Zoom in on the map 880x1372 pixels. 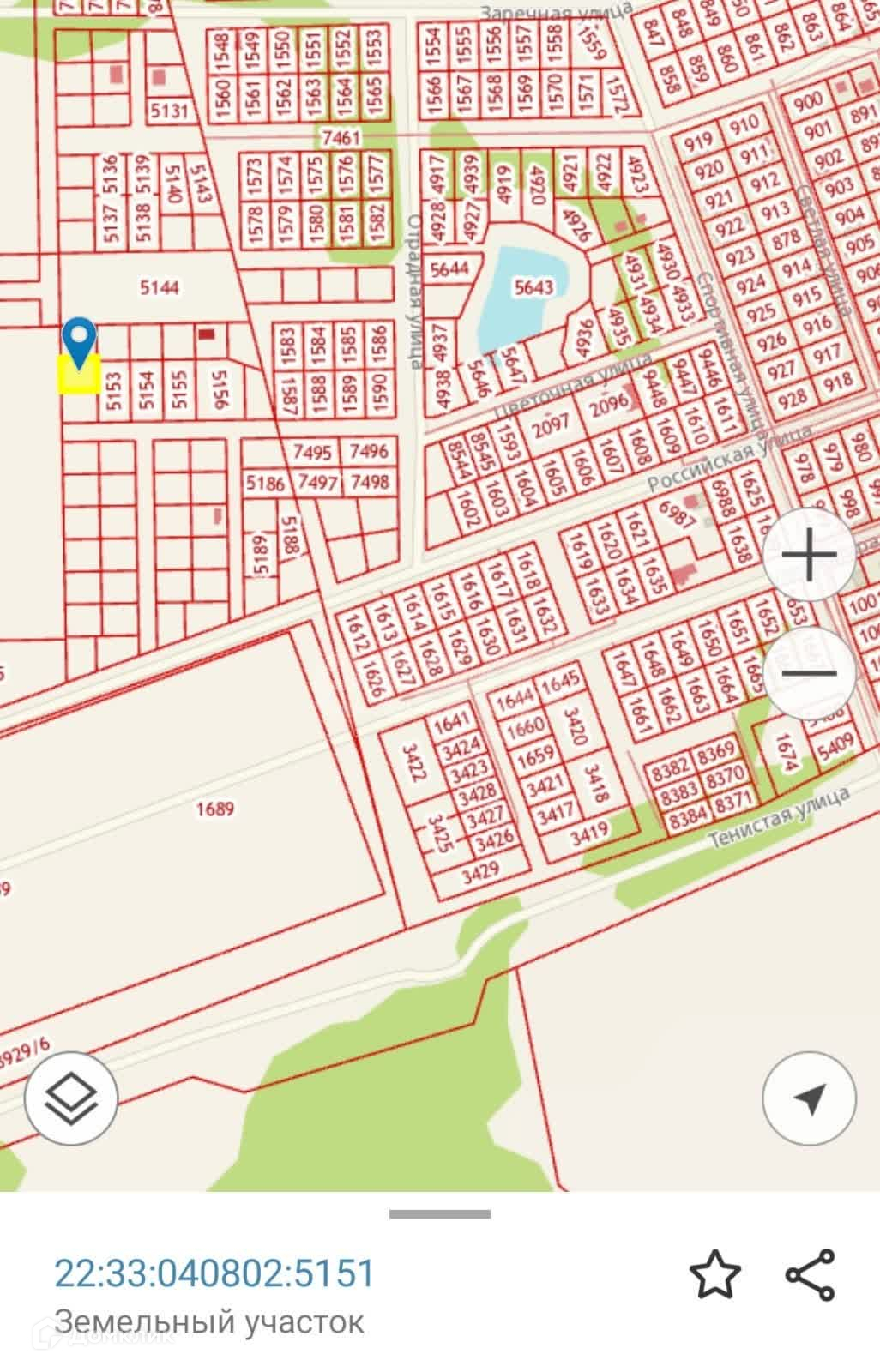coord(809,555)
